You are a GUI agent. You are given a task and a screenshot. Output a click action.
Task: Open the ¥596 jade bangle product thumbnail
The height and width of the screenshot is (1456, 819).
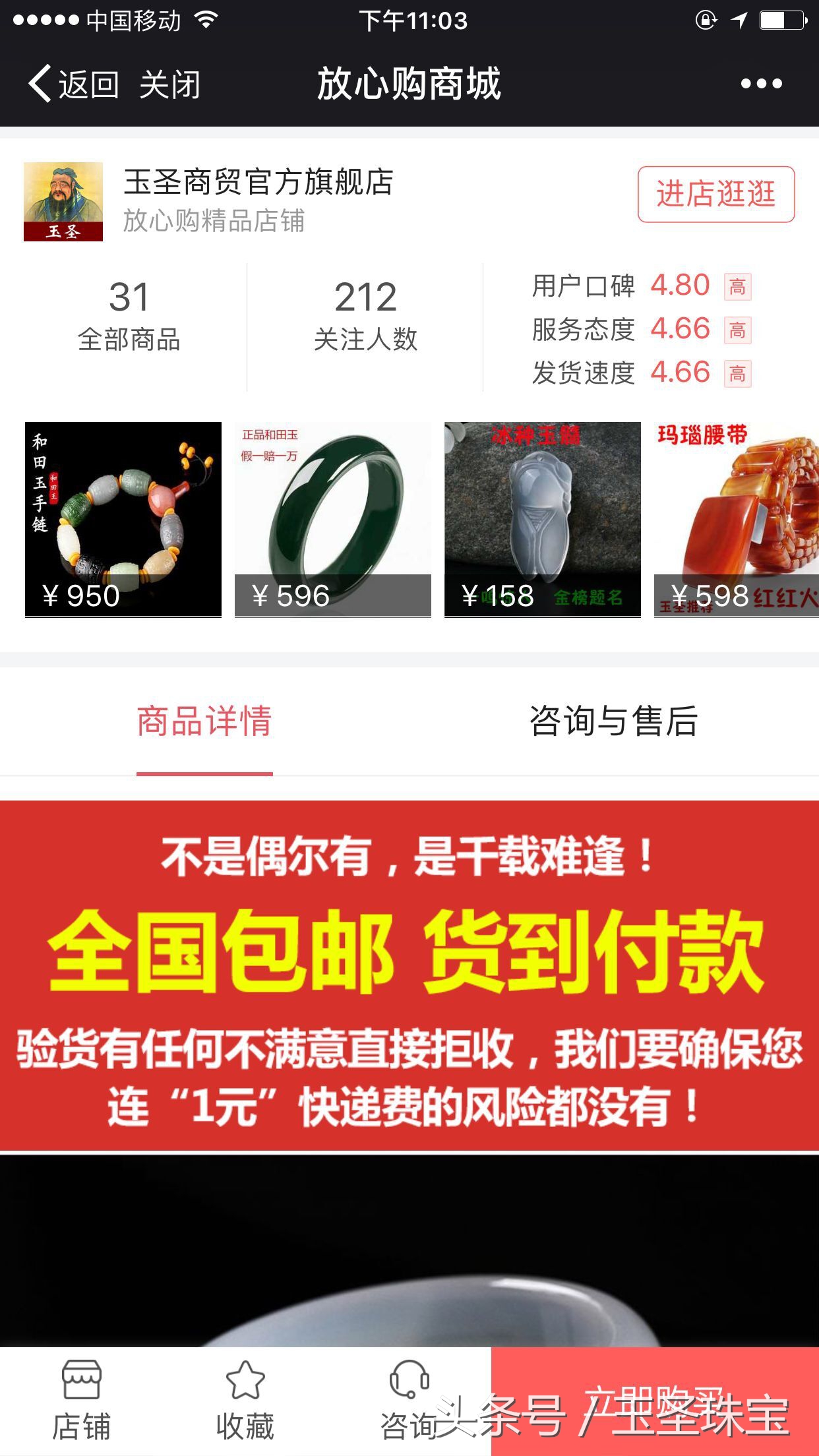[x=331, y=518]
